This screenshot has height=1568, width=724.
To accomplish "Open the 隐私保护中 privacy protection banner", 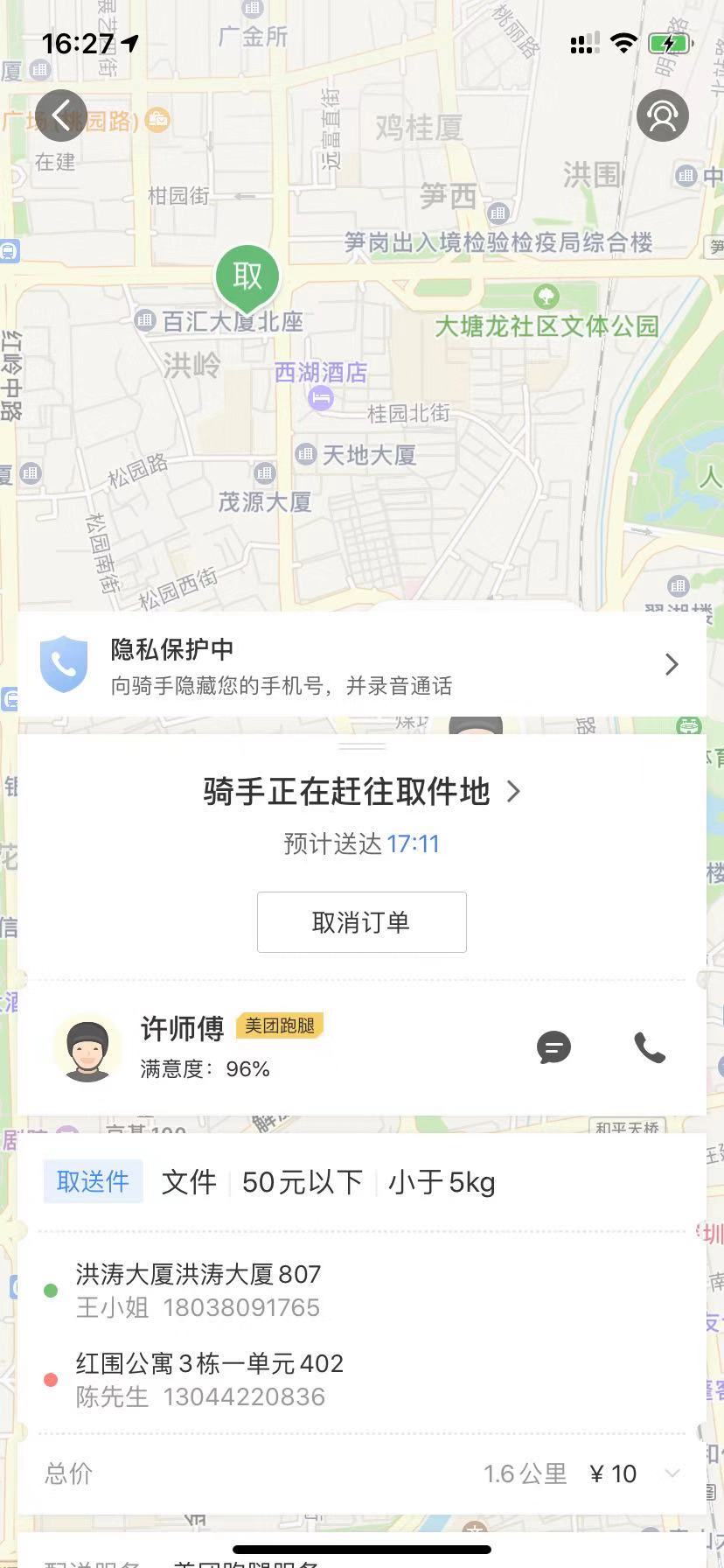I will click(x=362, y=665).
